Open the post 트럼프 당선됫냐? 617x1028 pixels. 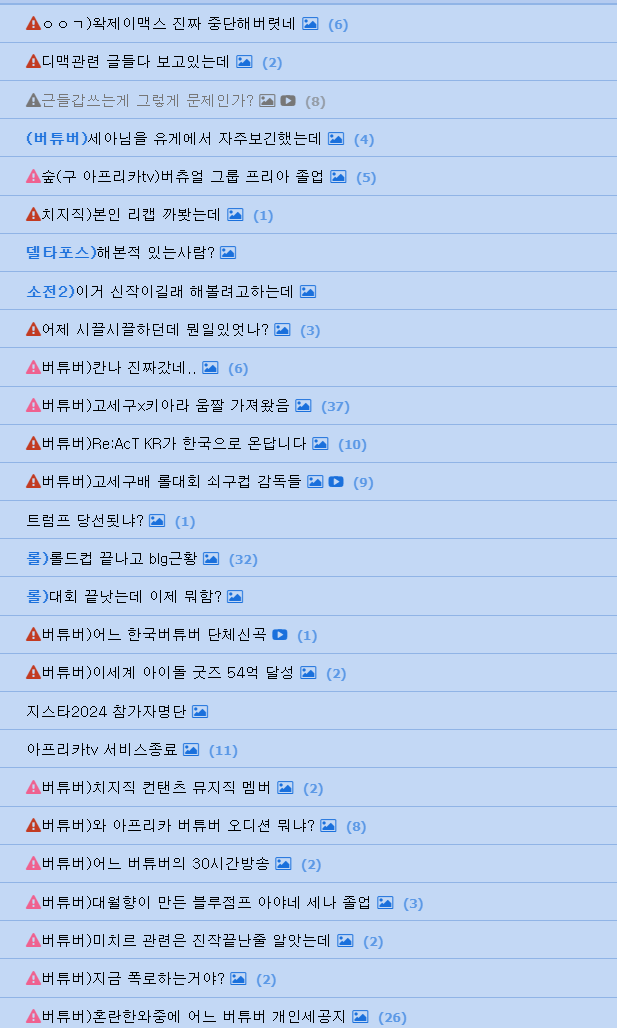(85, 521)
